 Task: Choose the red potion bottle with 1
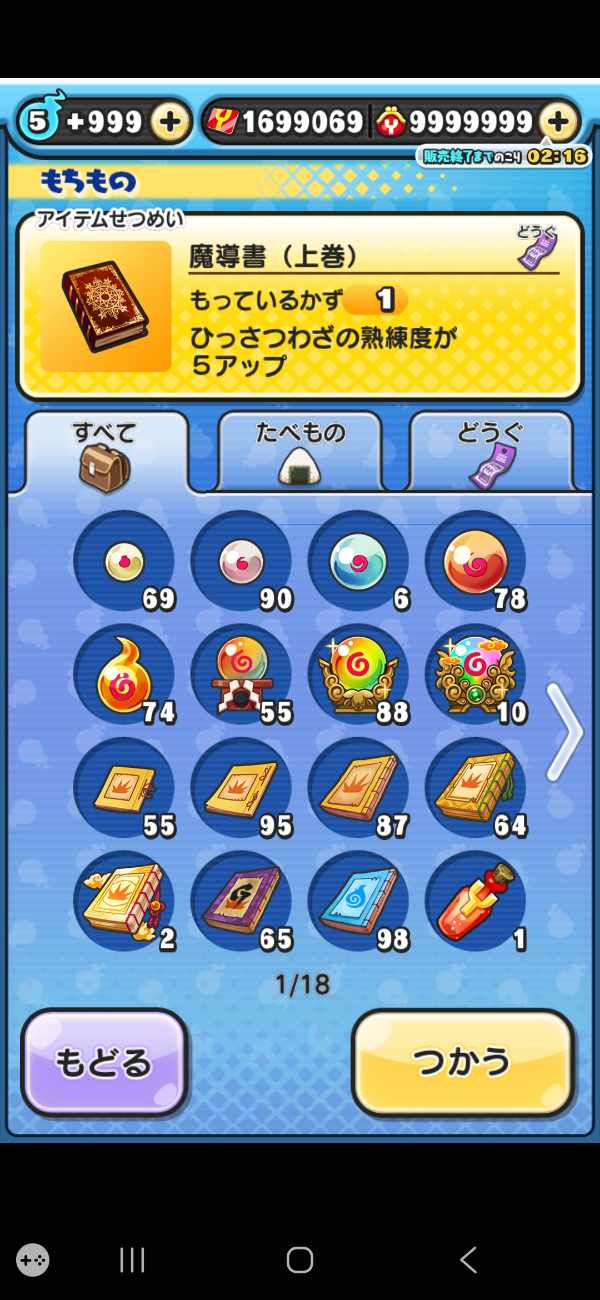[x=475, y=901]
